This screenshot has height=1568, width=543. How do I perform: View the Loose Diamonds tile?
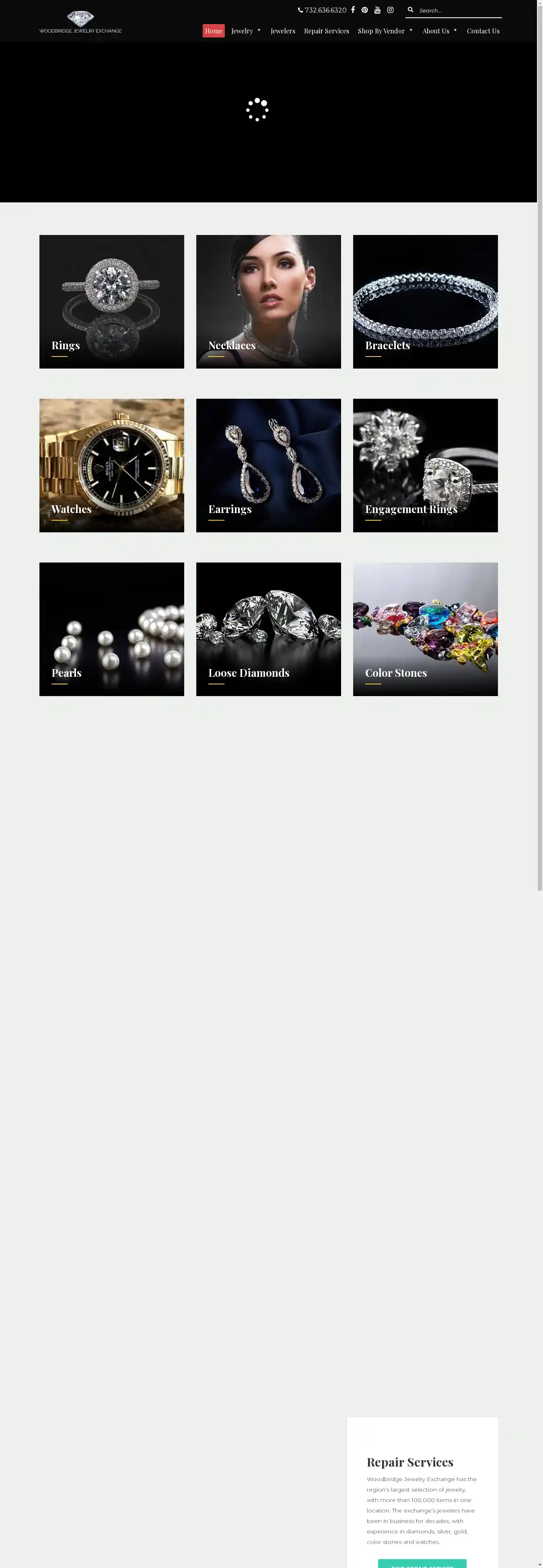268,629
